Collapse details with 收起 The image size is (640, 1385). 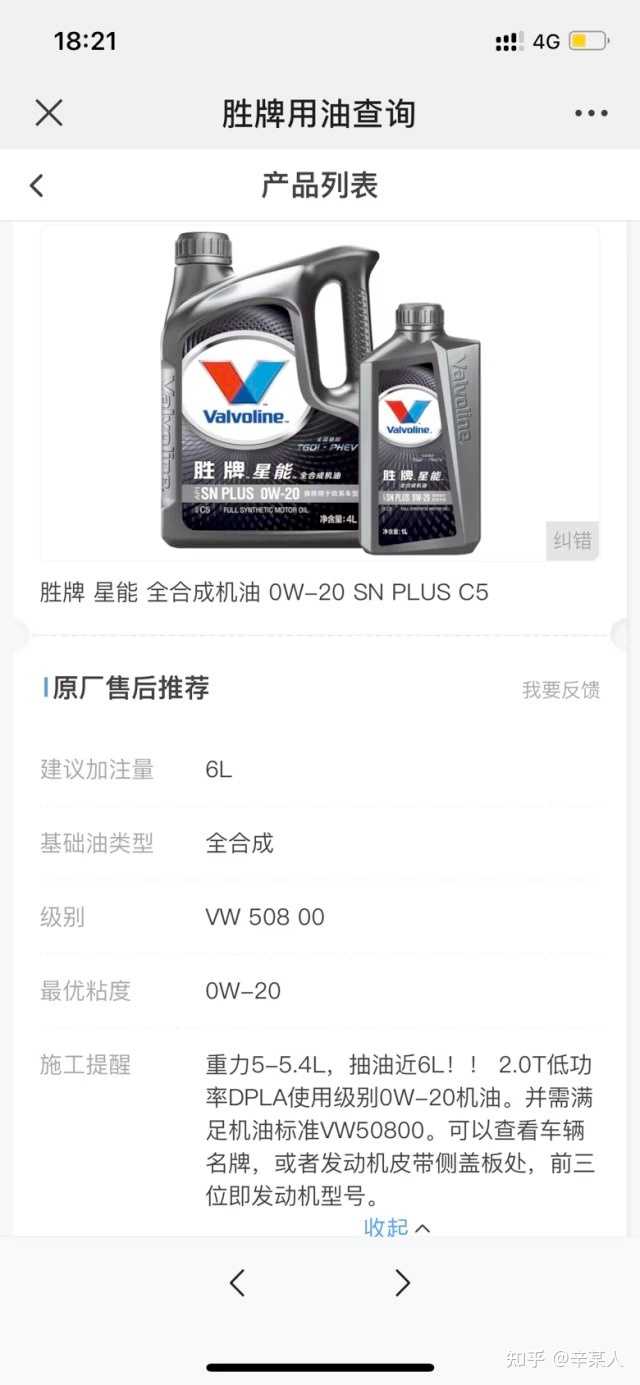[396, 1227]
